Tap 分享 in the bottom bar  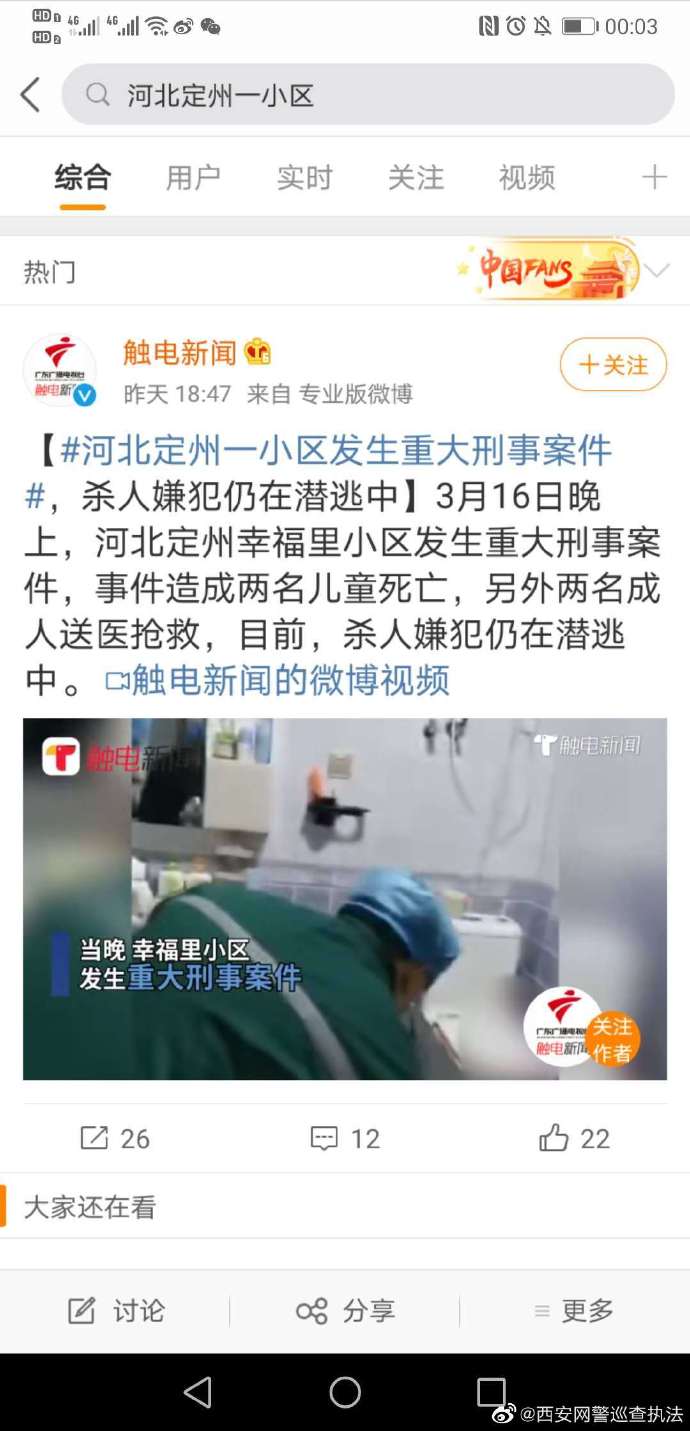click(x=345, y=1311)
